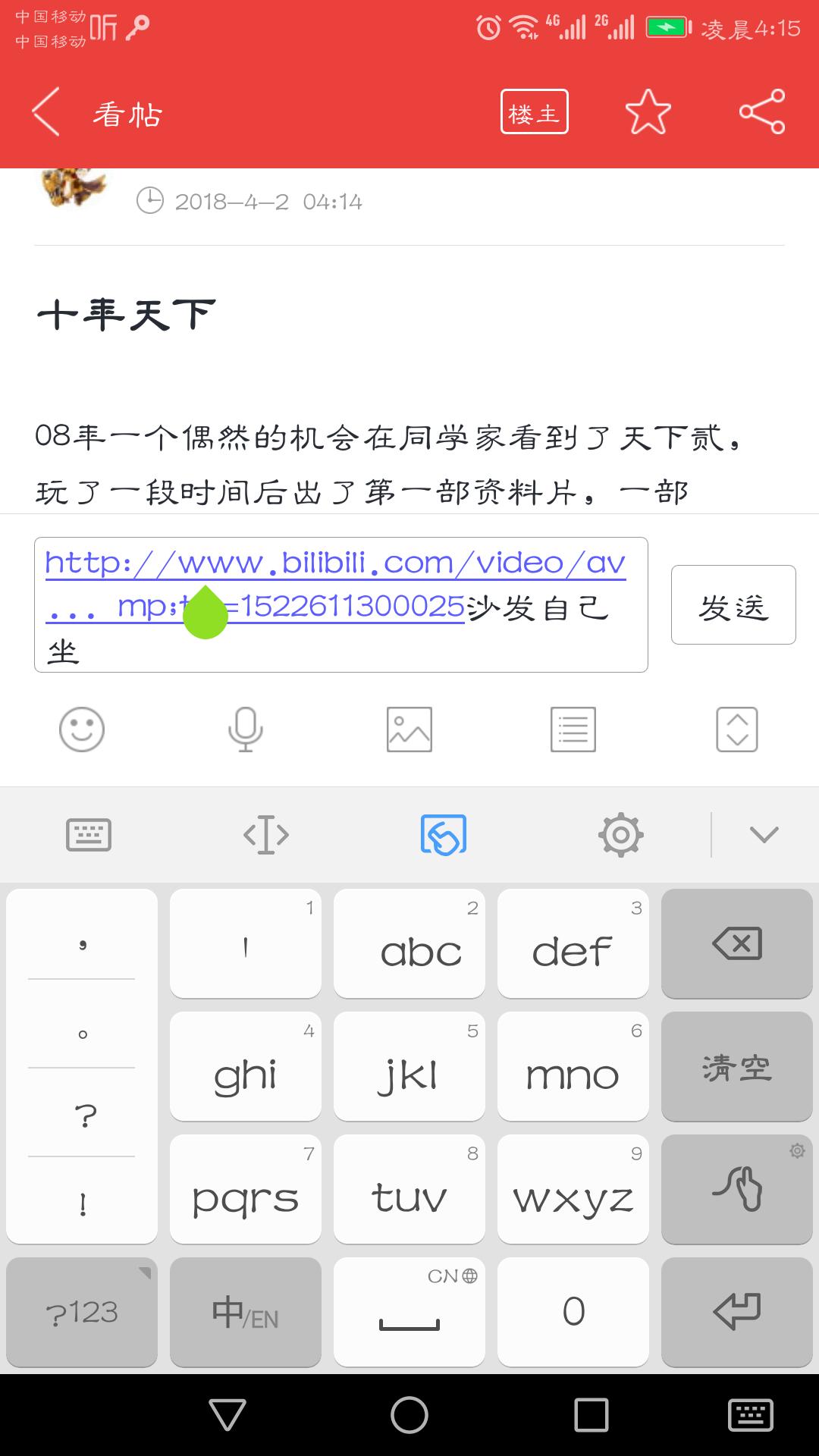Switch to ?123 symbols keyboard
The image size is (819, 1456).
click(x=82, y=1313)
